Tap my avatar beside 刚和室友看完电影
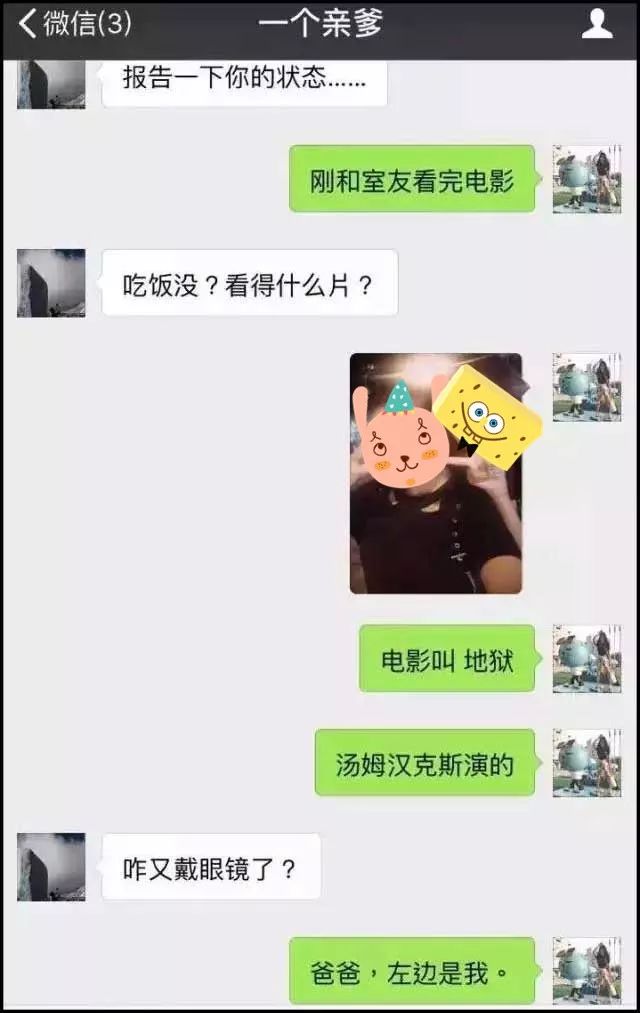This screenshot has height=1013, width=640. 587,179
